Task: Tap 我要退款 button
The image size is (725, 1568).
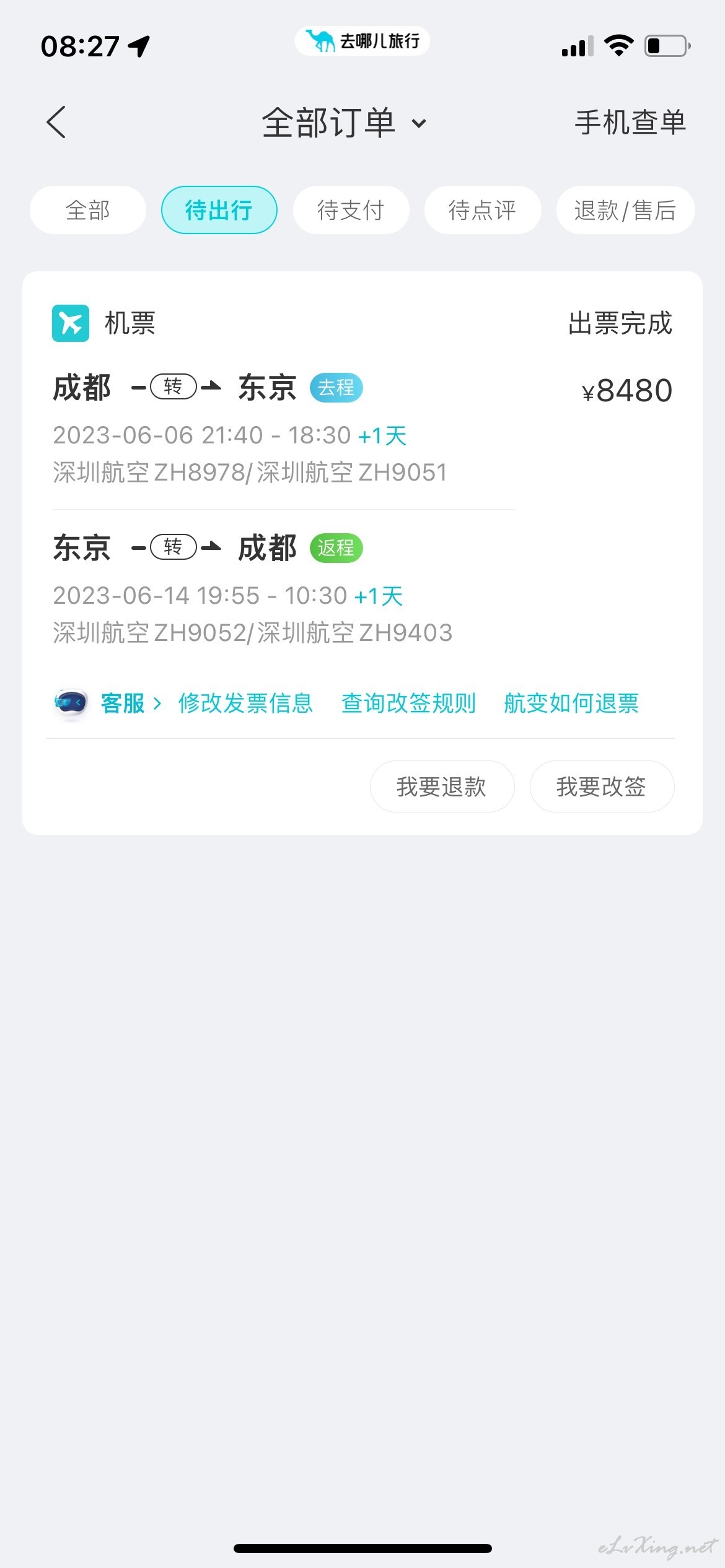Action: click(442, 786)
